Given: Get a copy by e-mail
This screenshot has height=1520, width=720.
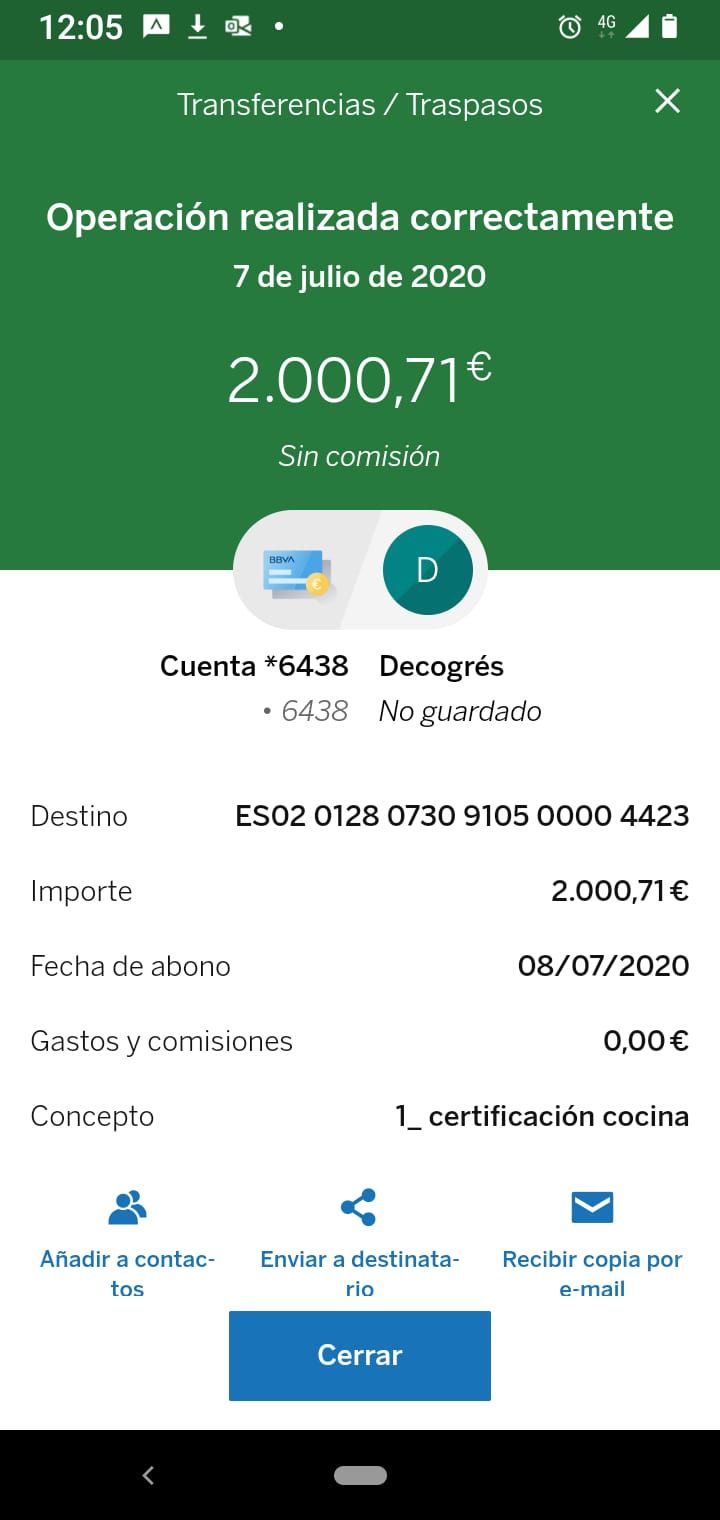Looking at the screenshot, I should pos(592,1242).
